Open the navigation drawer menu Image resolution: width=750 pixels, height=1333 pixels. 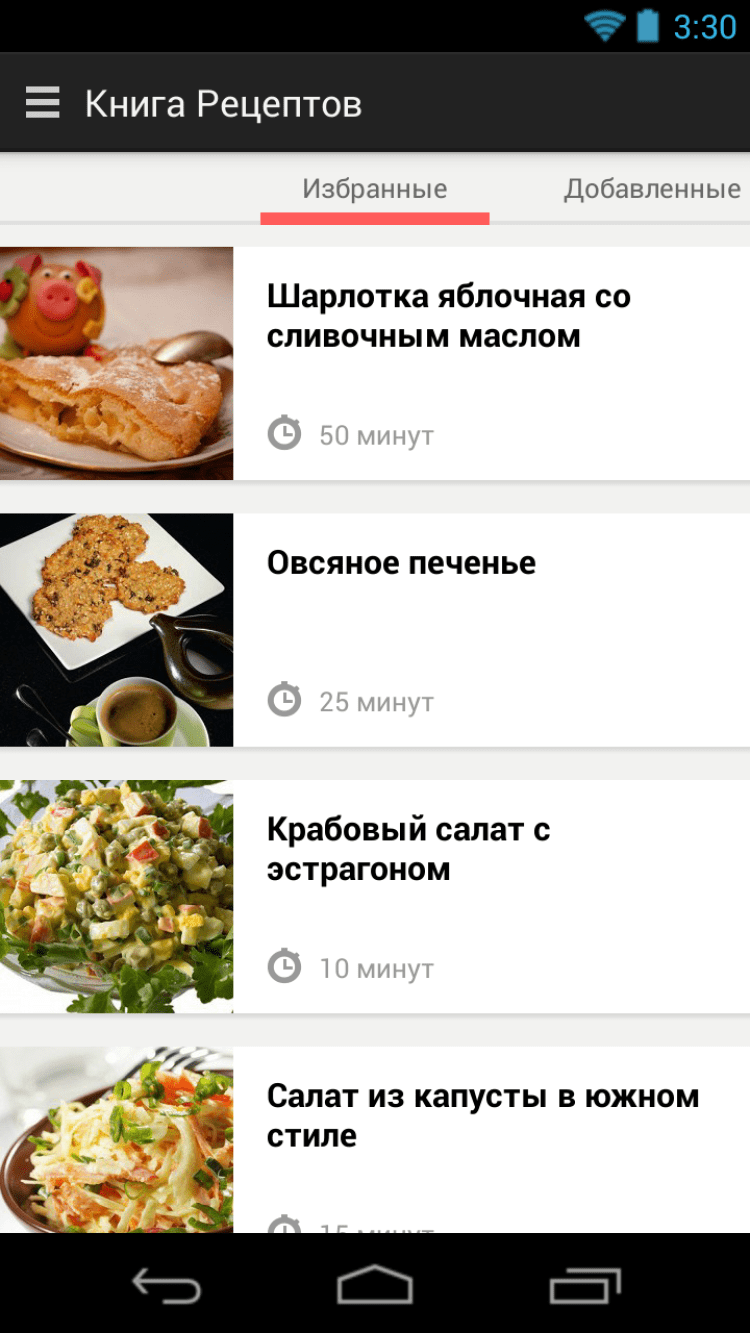pos(42,103)
